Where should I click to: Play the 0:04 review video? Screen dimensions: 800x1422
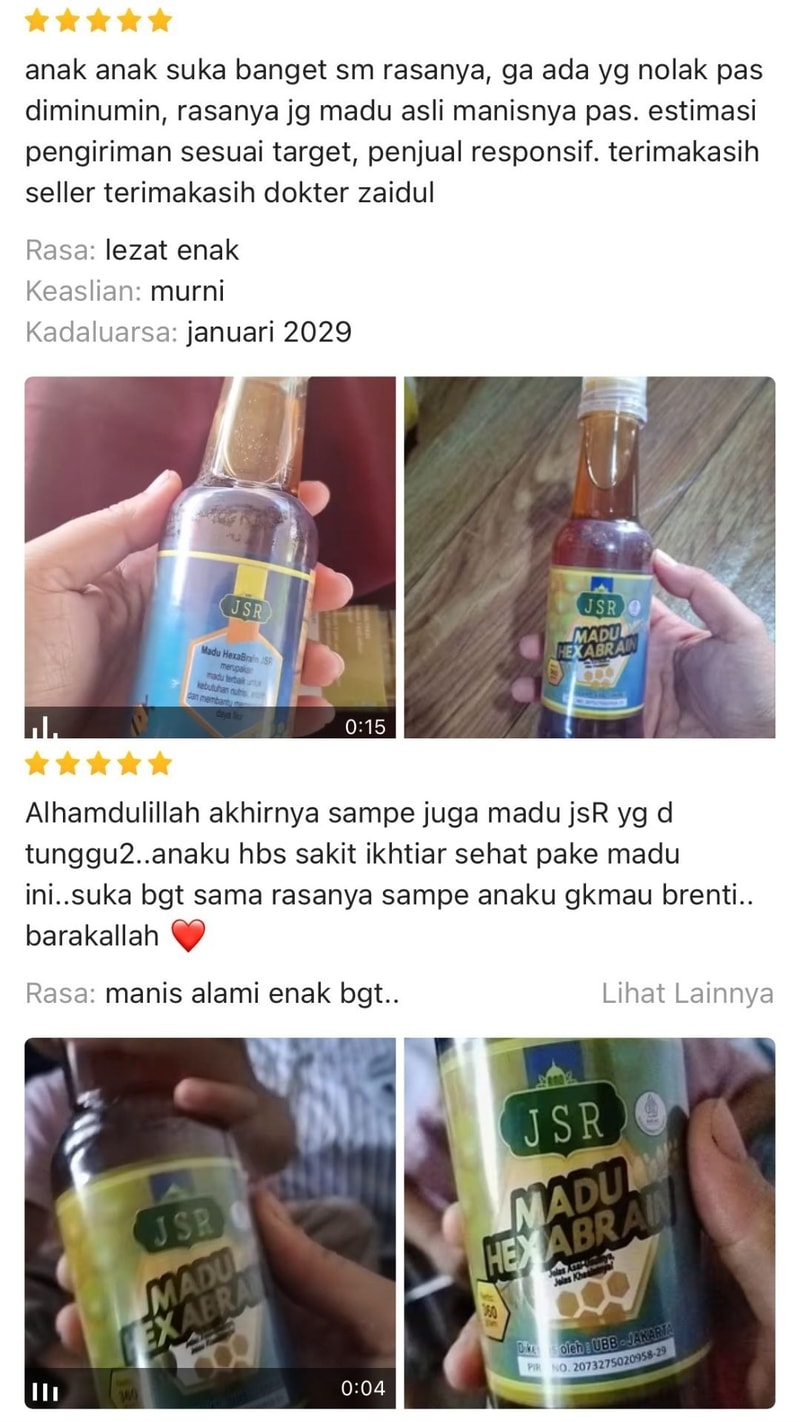(210, 1222)
